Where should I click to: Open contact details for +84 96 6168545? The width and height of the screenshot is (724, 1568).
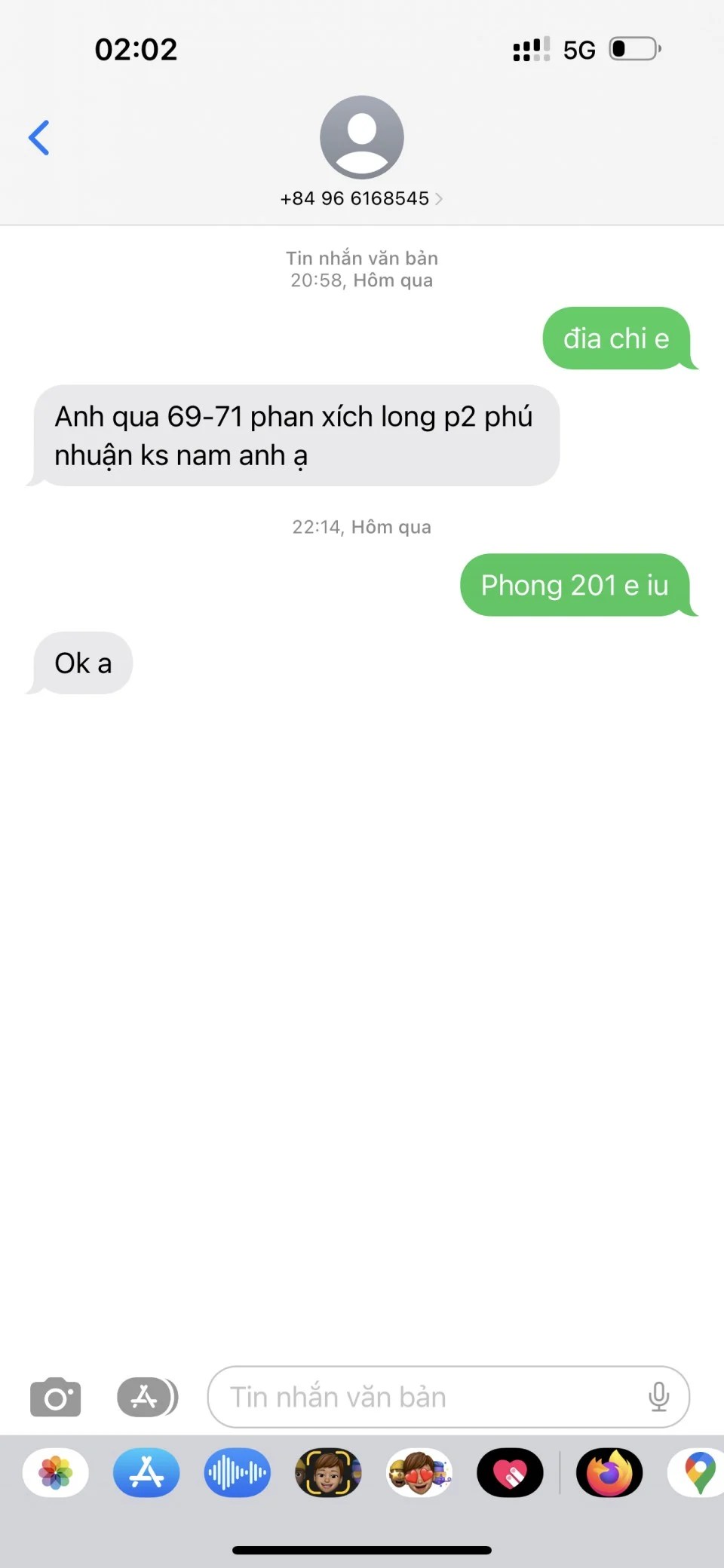[x=361, y=198]
